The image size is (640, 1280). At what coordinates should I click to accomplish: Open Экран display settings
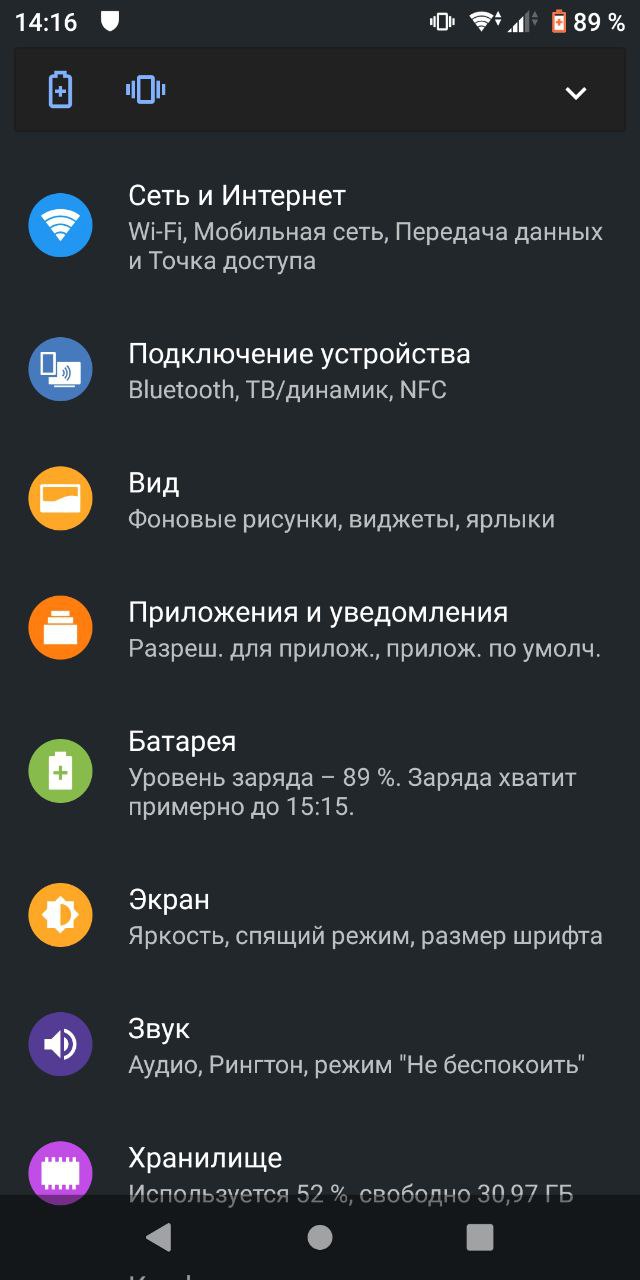320,916
